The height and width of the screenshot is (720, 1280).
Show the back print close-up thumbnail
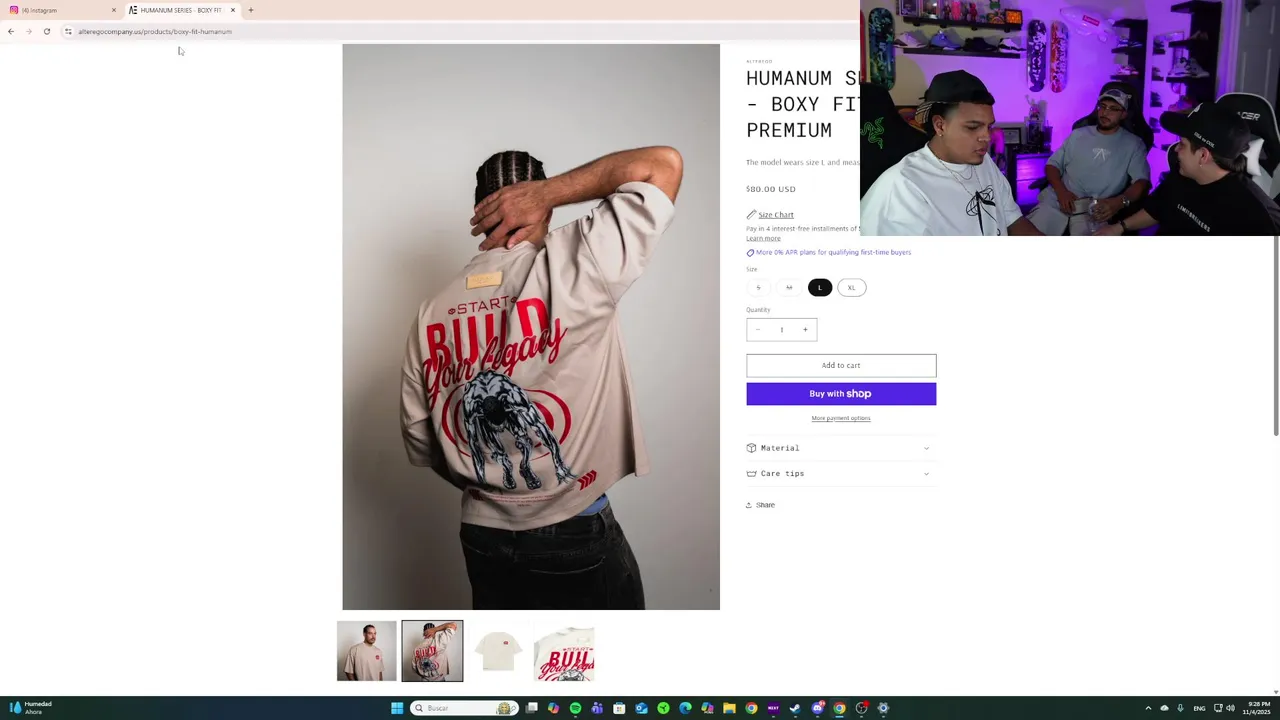564,651
